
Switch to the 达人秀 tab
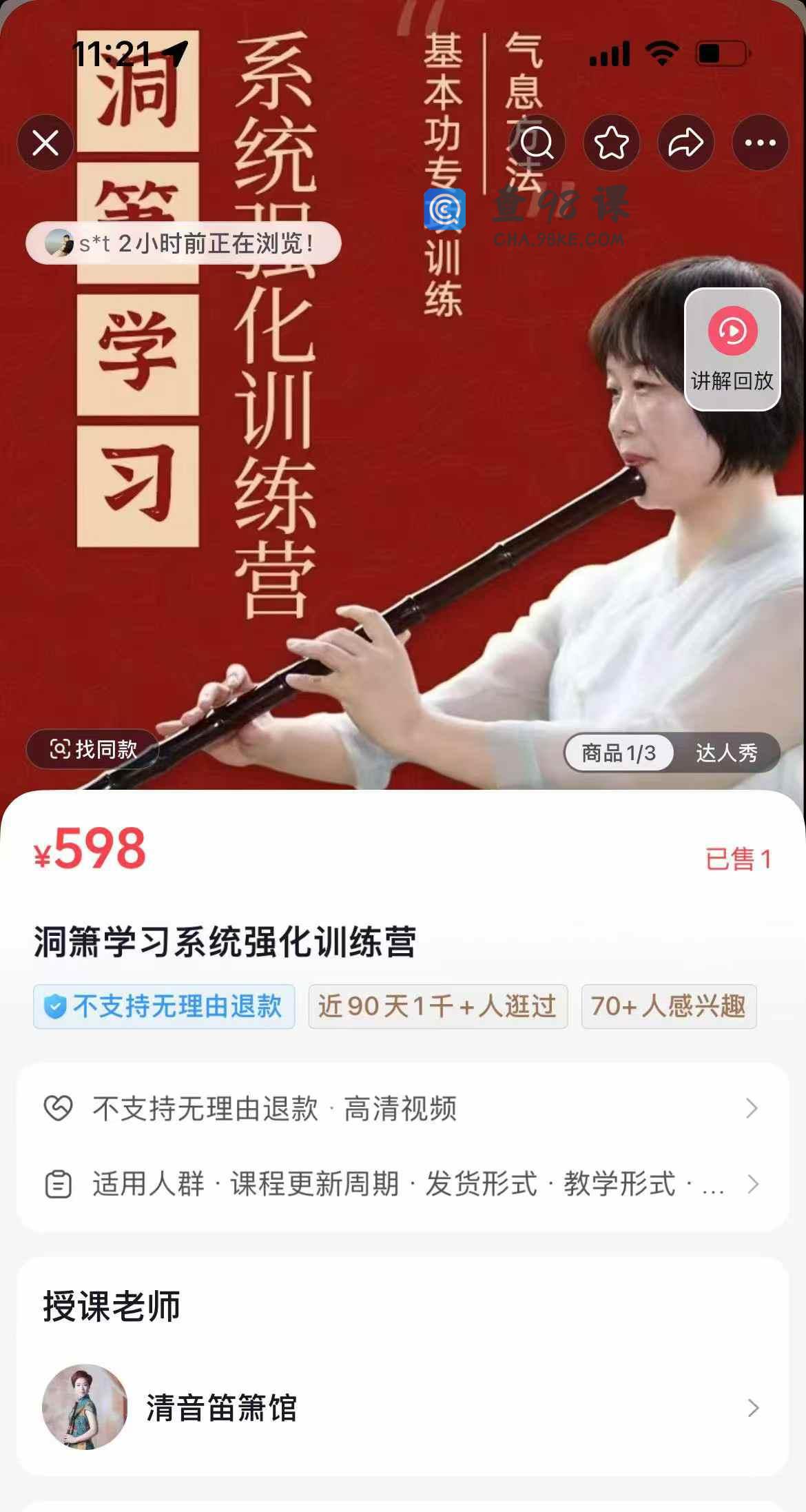(x=726, y=753)
